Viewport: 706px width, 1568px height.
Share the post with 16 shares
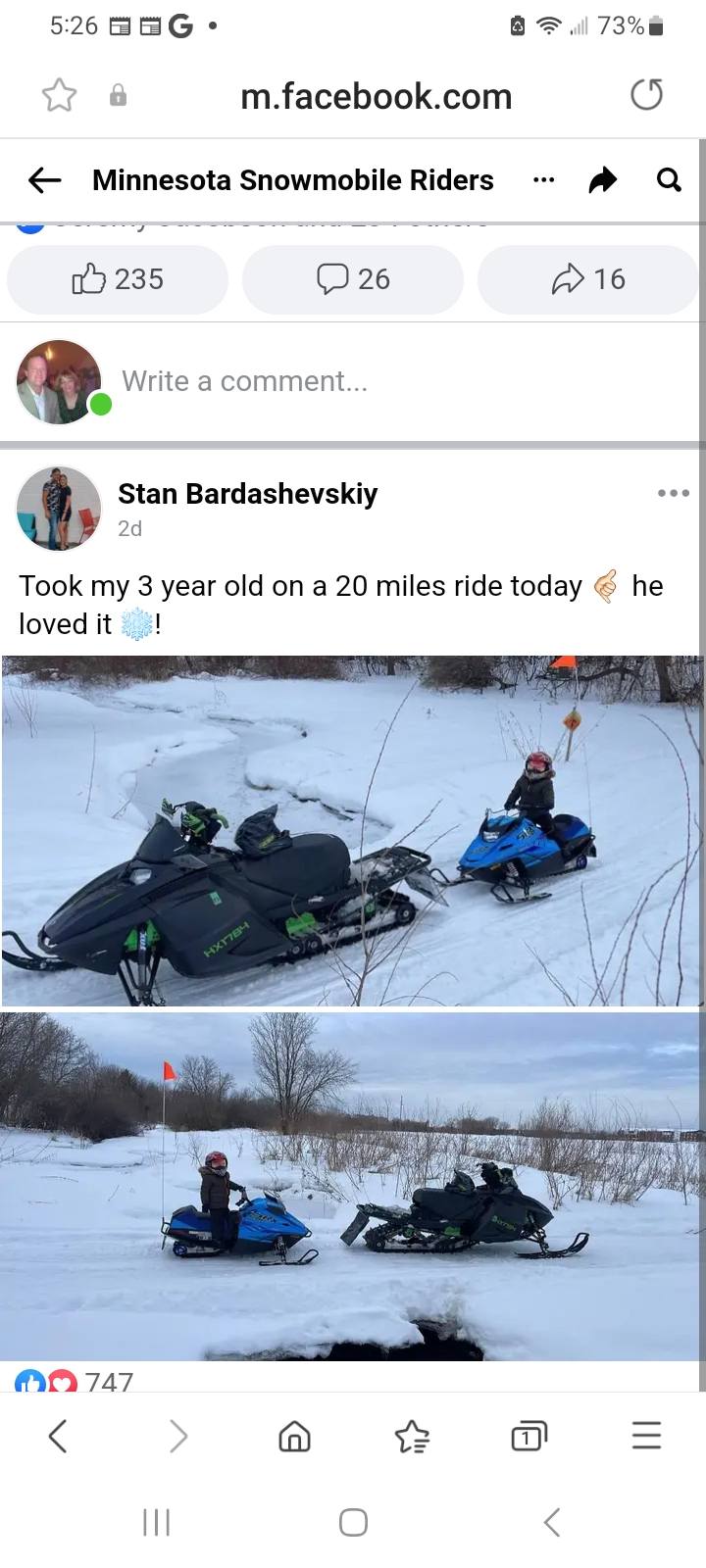(x=588, y=279)
